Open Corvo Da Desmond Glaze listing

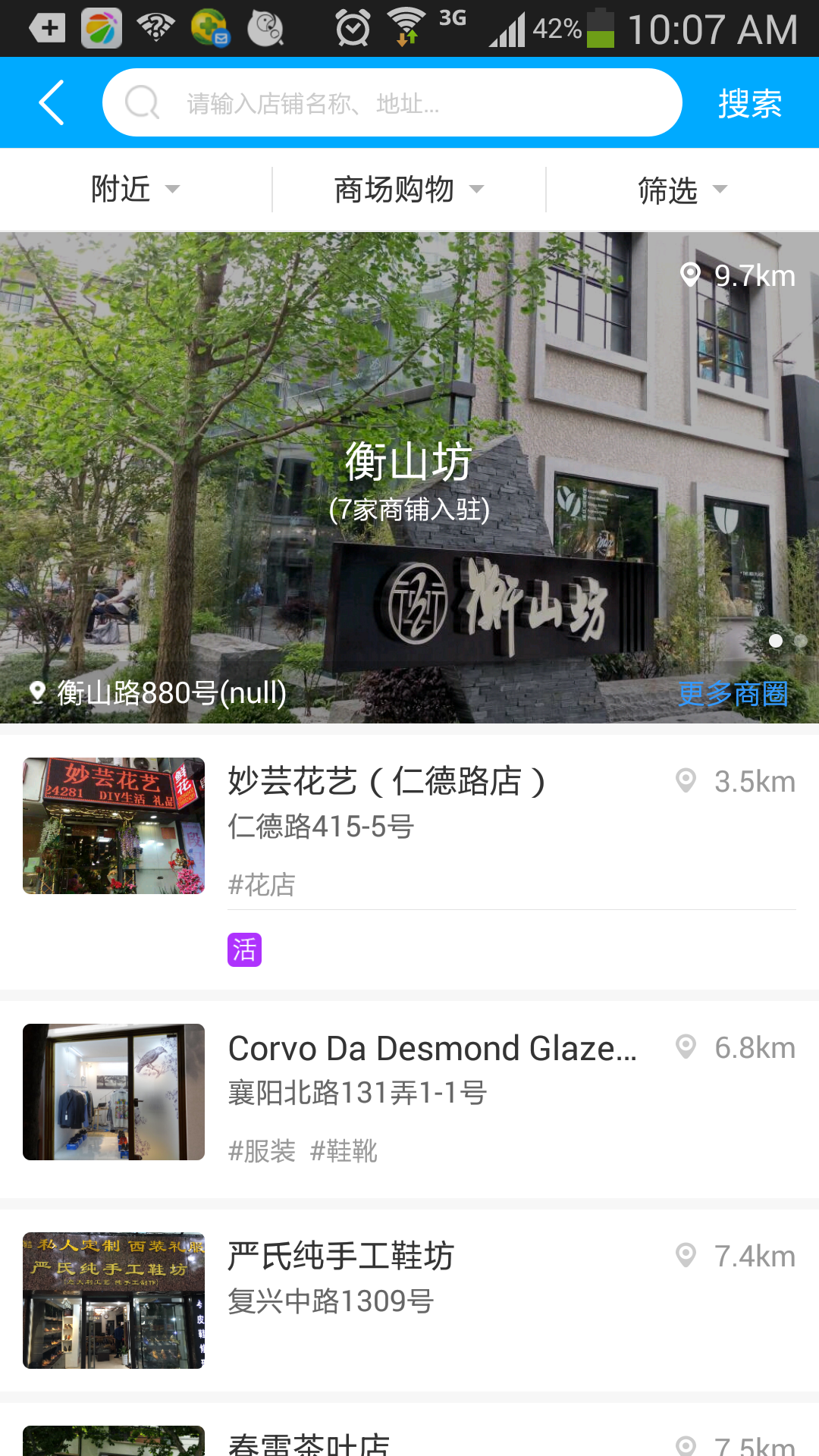tap(409, 1100)
